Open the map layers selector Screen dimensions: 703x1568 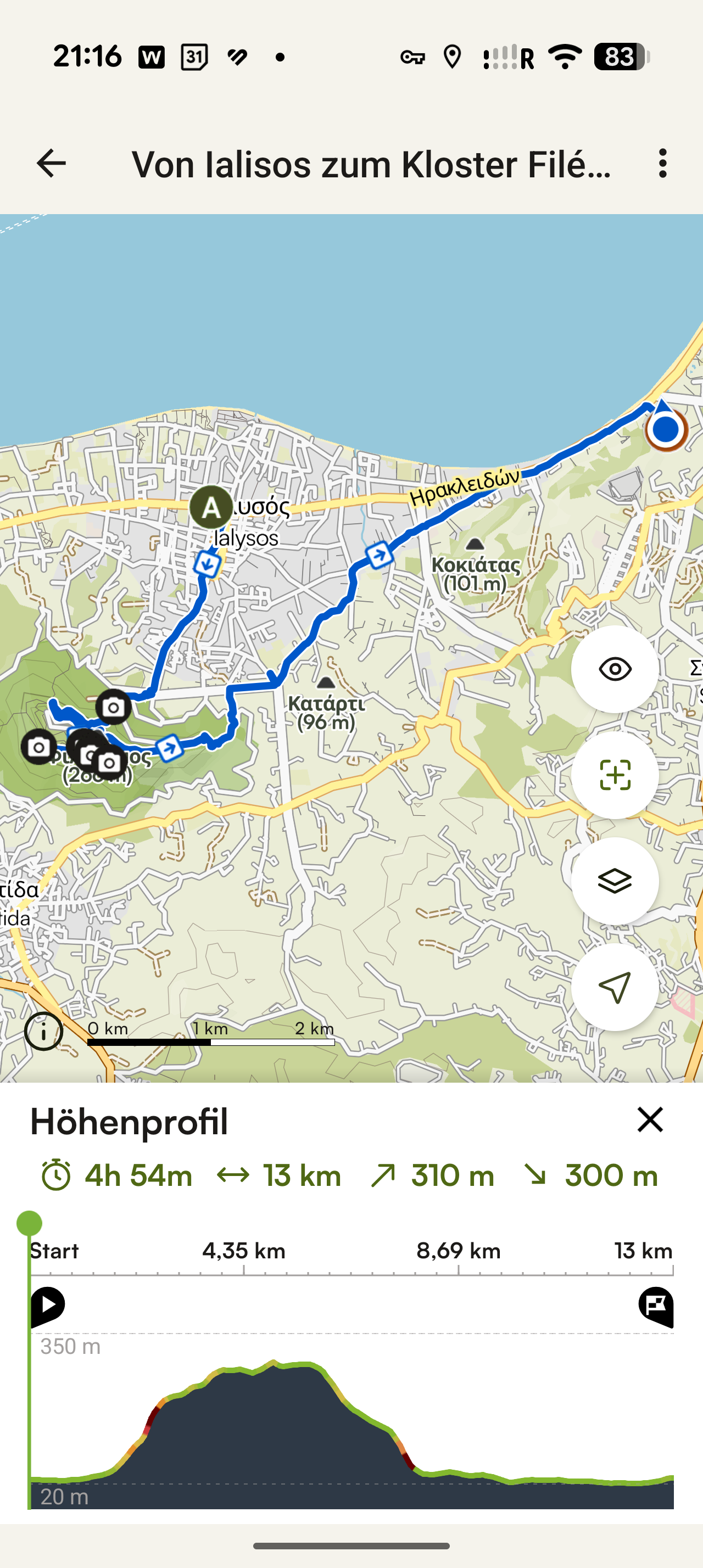tap(615, 881)
